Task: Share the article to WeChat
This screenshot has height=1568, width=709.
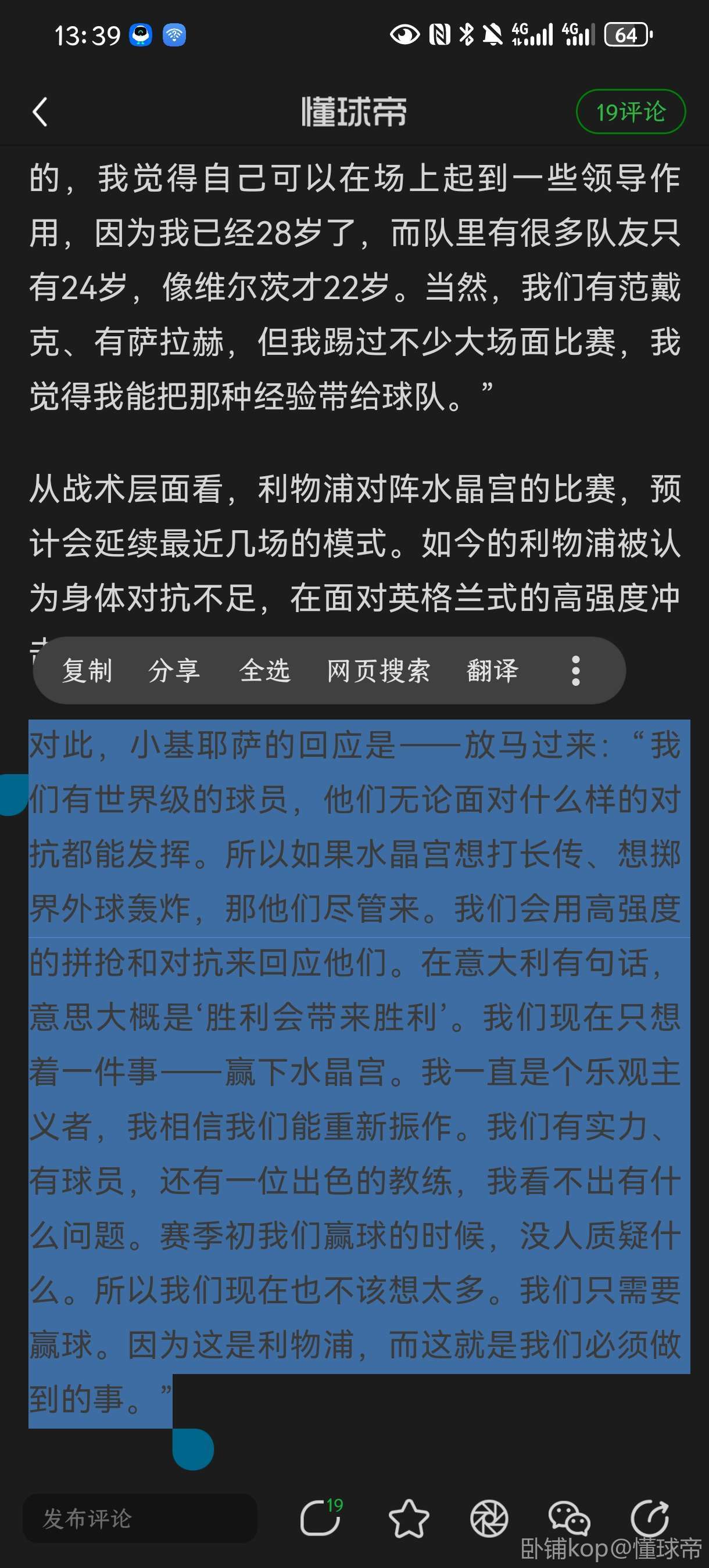Action: tap(569, 1519)
